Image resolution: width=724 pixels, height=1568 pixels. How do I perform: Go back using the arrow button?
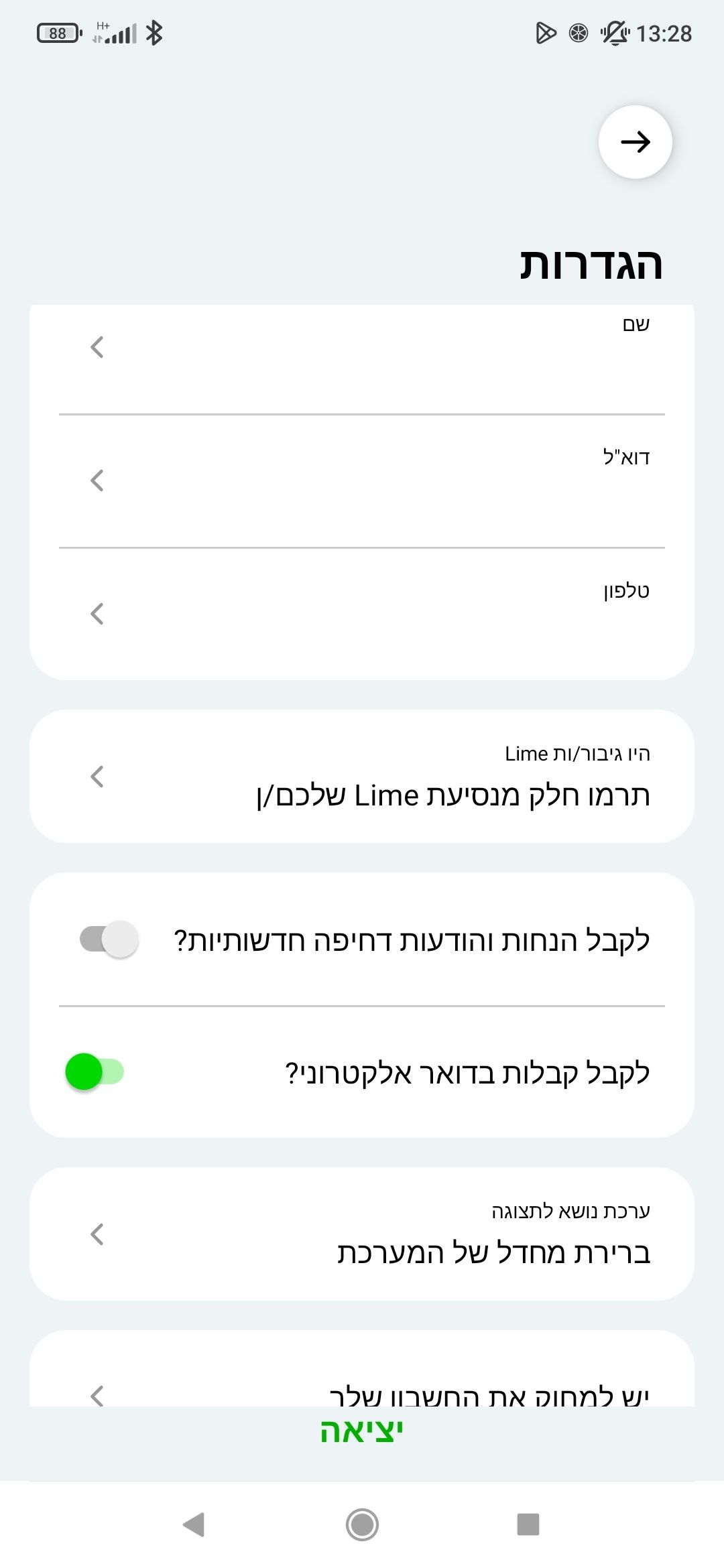point(635,142)
